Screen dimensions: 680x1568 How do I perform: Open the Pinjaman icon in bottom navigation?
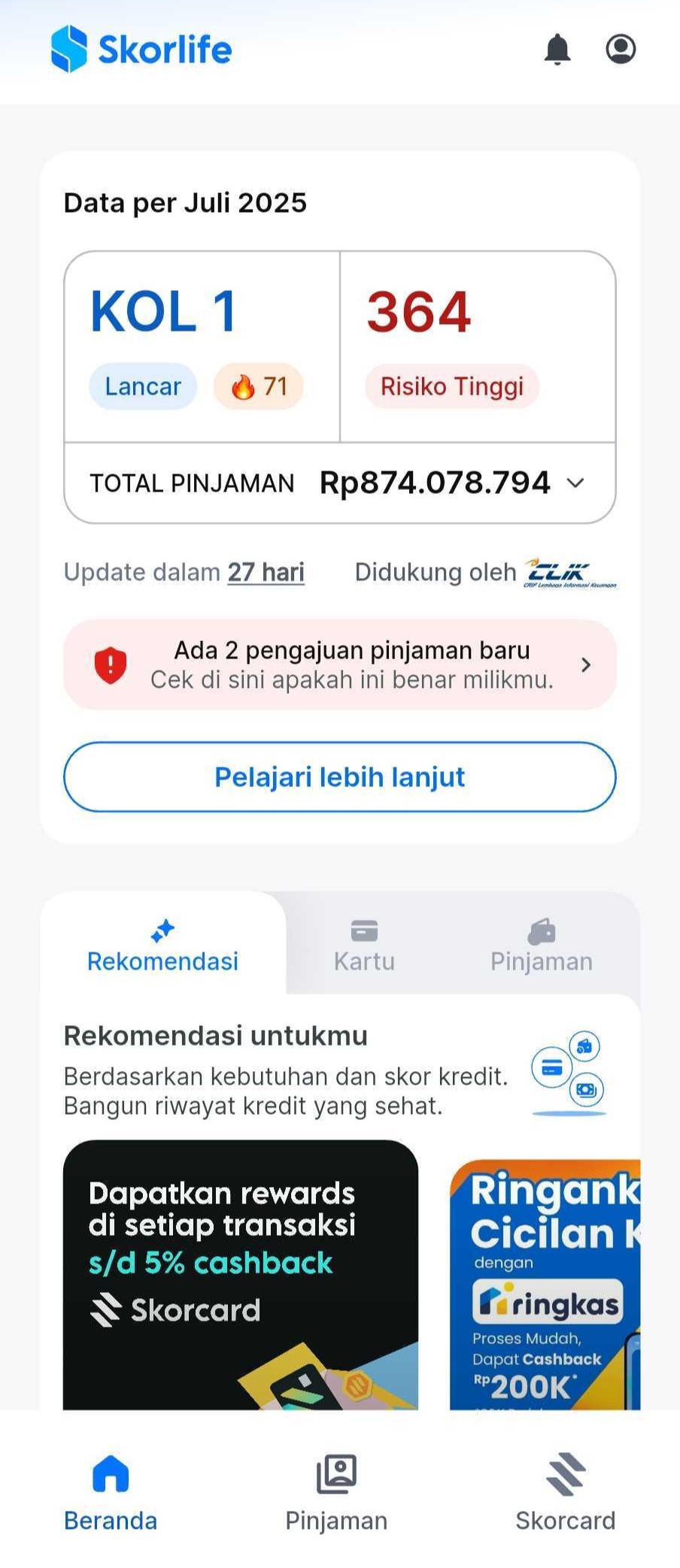(336, 1472)
